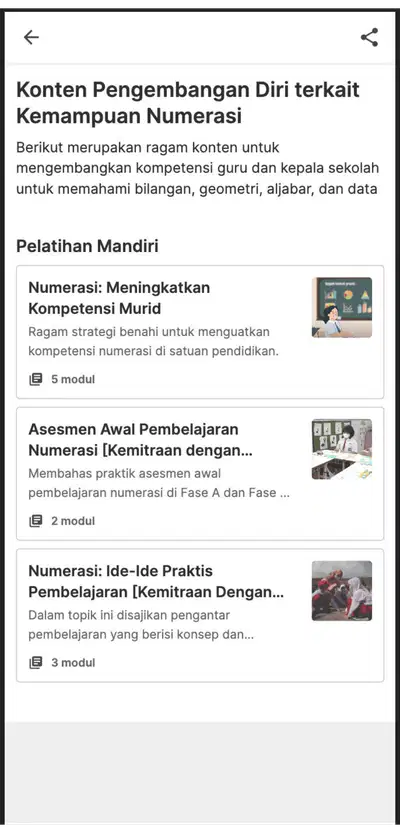Go back using the arrow icon
400x833 pixels.
31,37
